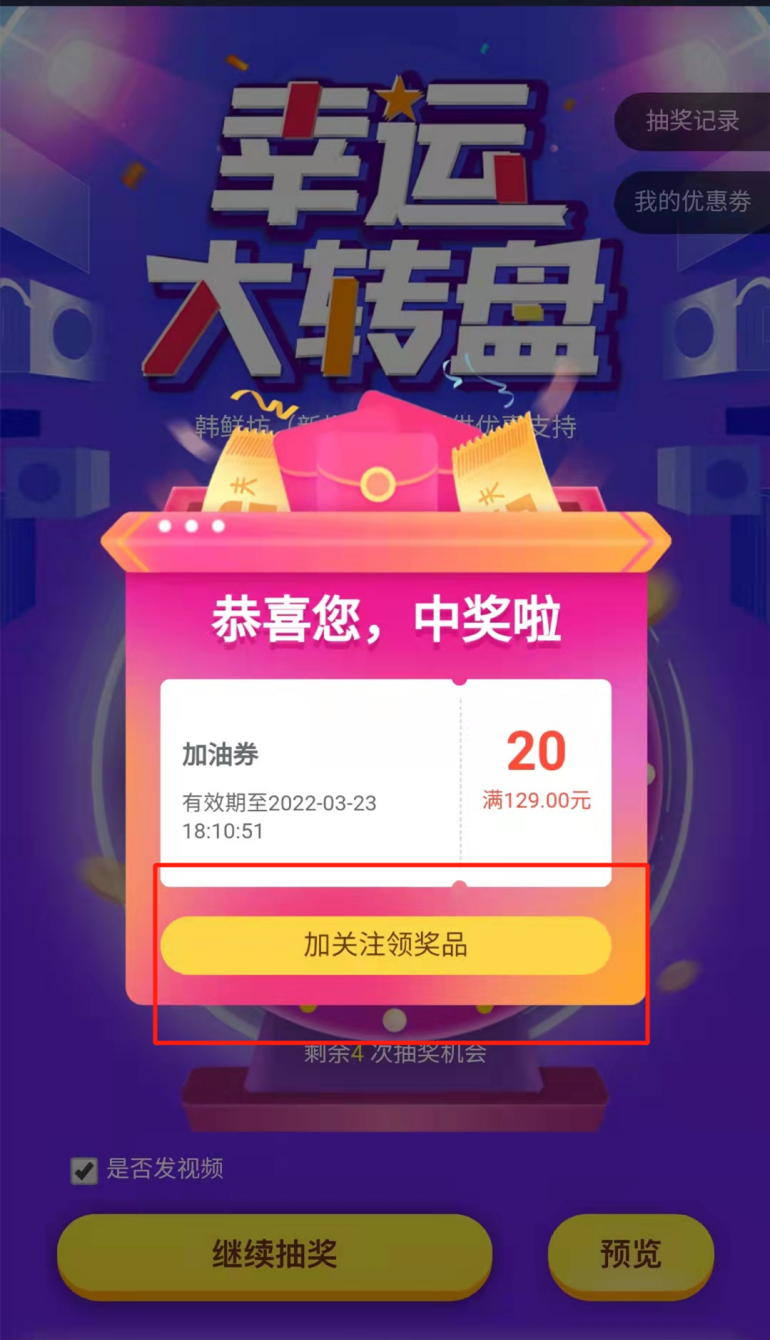Uncheck the 是否发视频 checkbox
770x1340 pixels.
point(85,1170)
